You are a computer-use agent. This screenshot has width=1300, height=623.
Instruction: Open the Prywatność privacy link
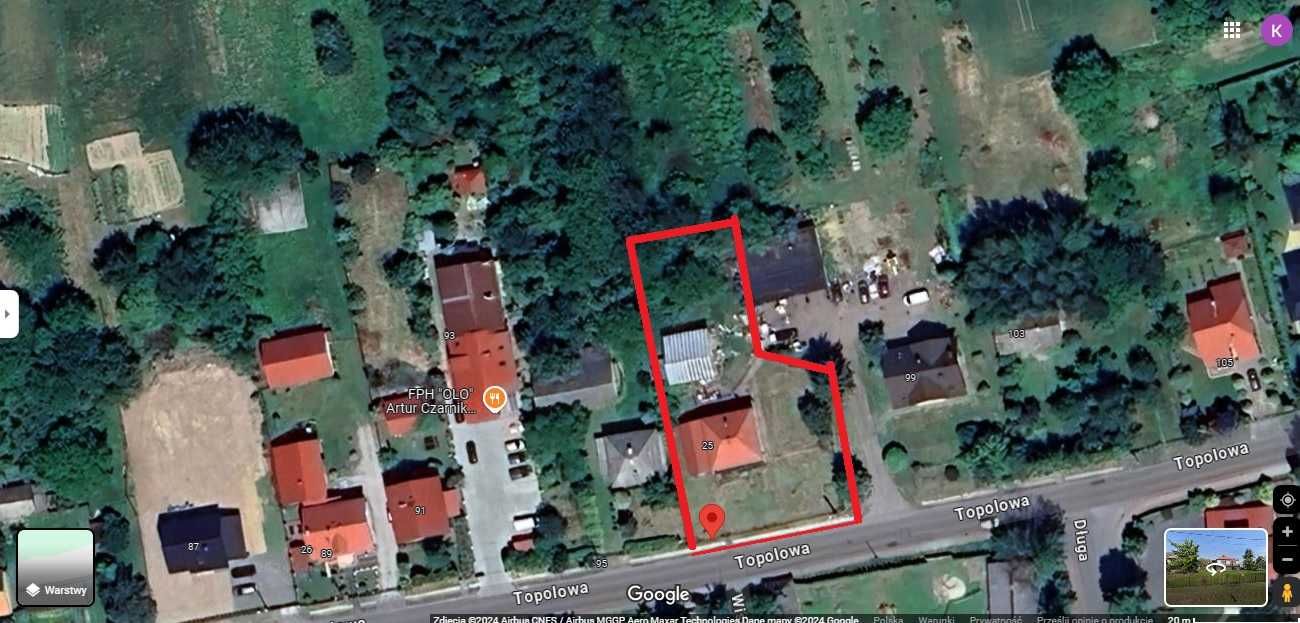pos(994,619)
